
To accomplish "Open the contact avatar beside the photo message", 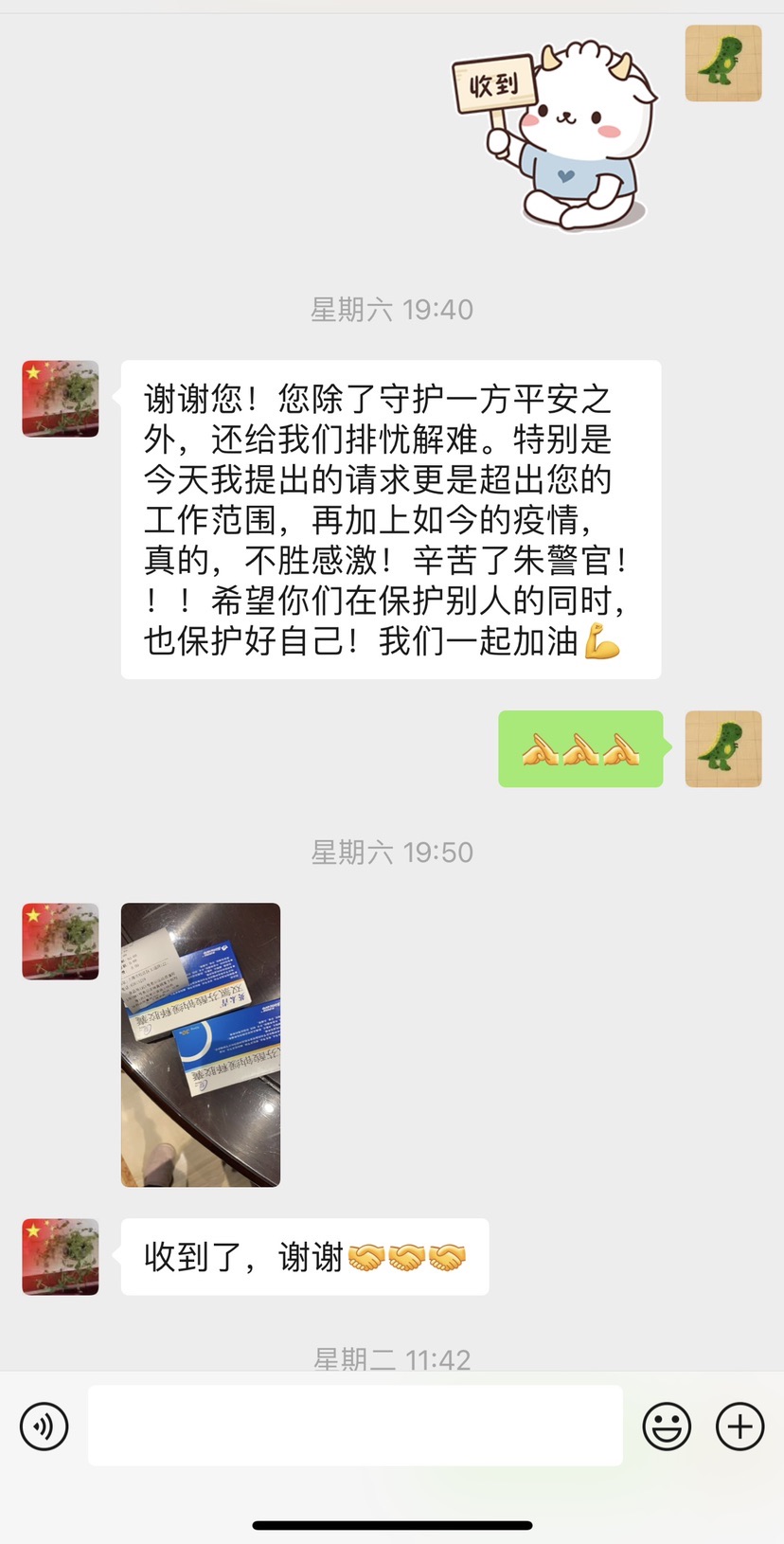I will [x=61, y=941].
